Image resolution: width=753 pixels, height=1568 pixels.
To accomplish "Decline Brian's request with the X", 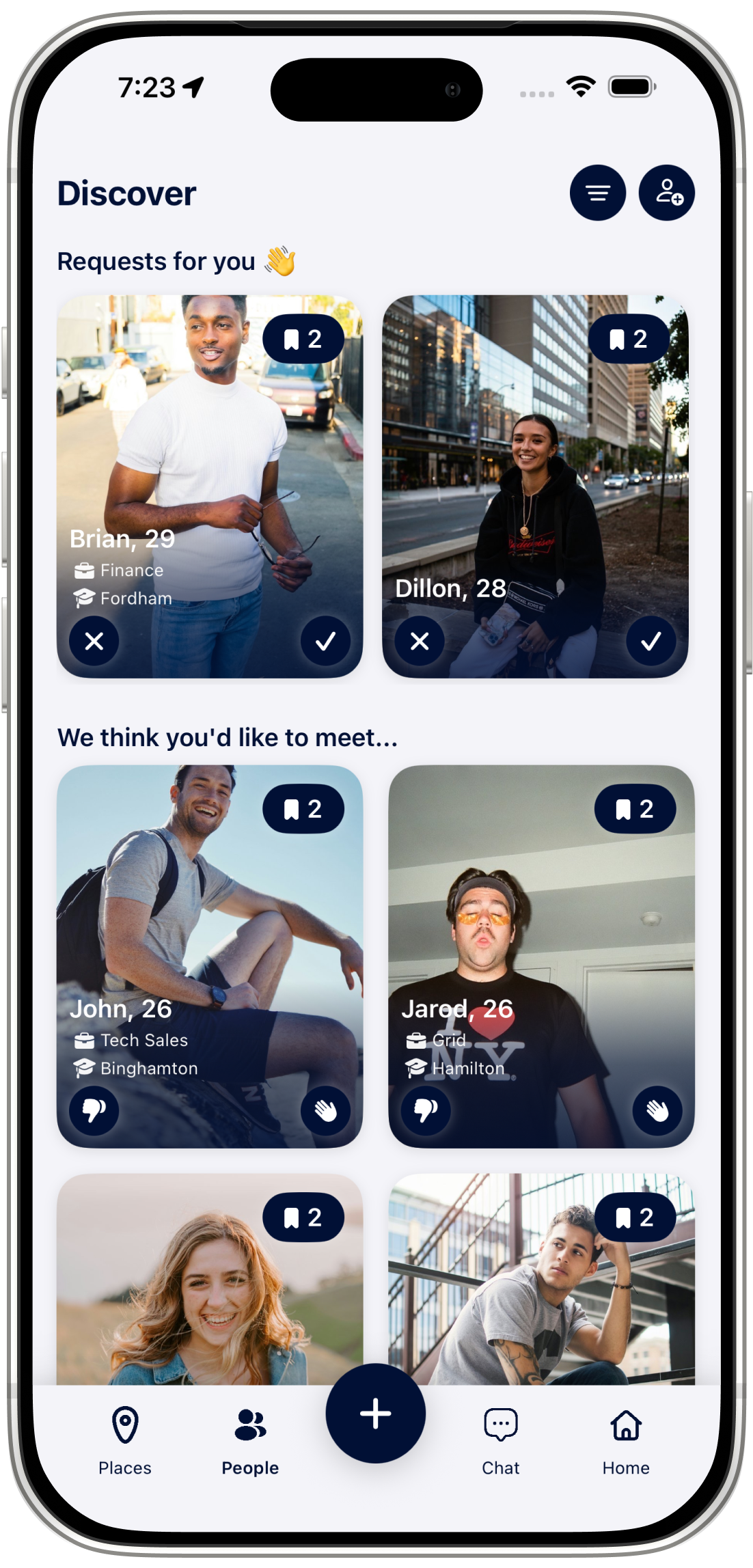I will (x=94, y=641).
